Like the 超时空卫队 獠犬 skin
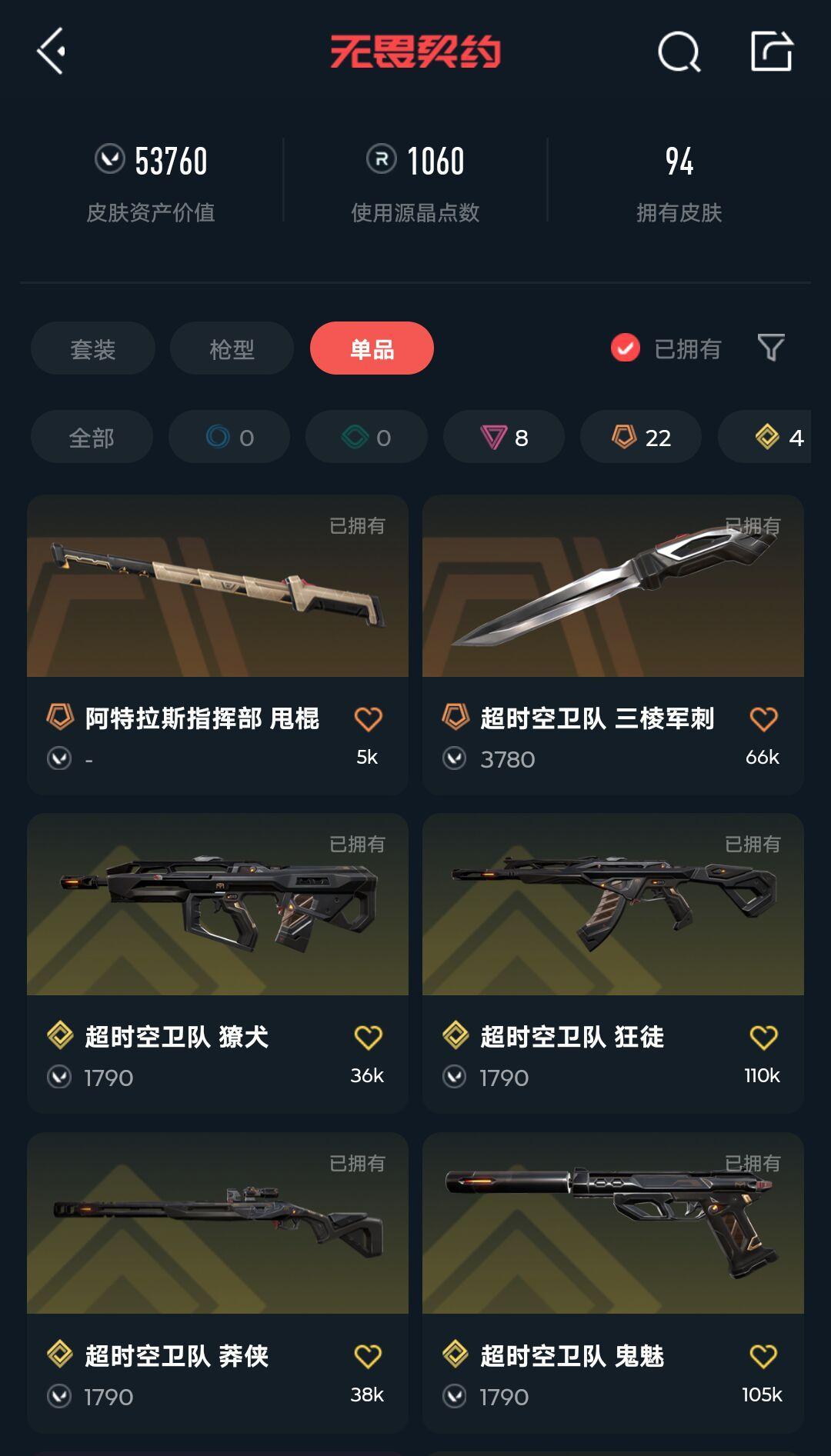 click(x=368, y=1038)
